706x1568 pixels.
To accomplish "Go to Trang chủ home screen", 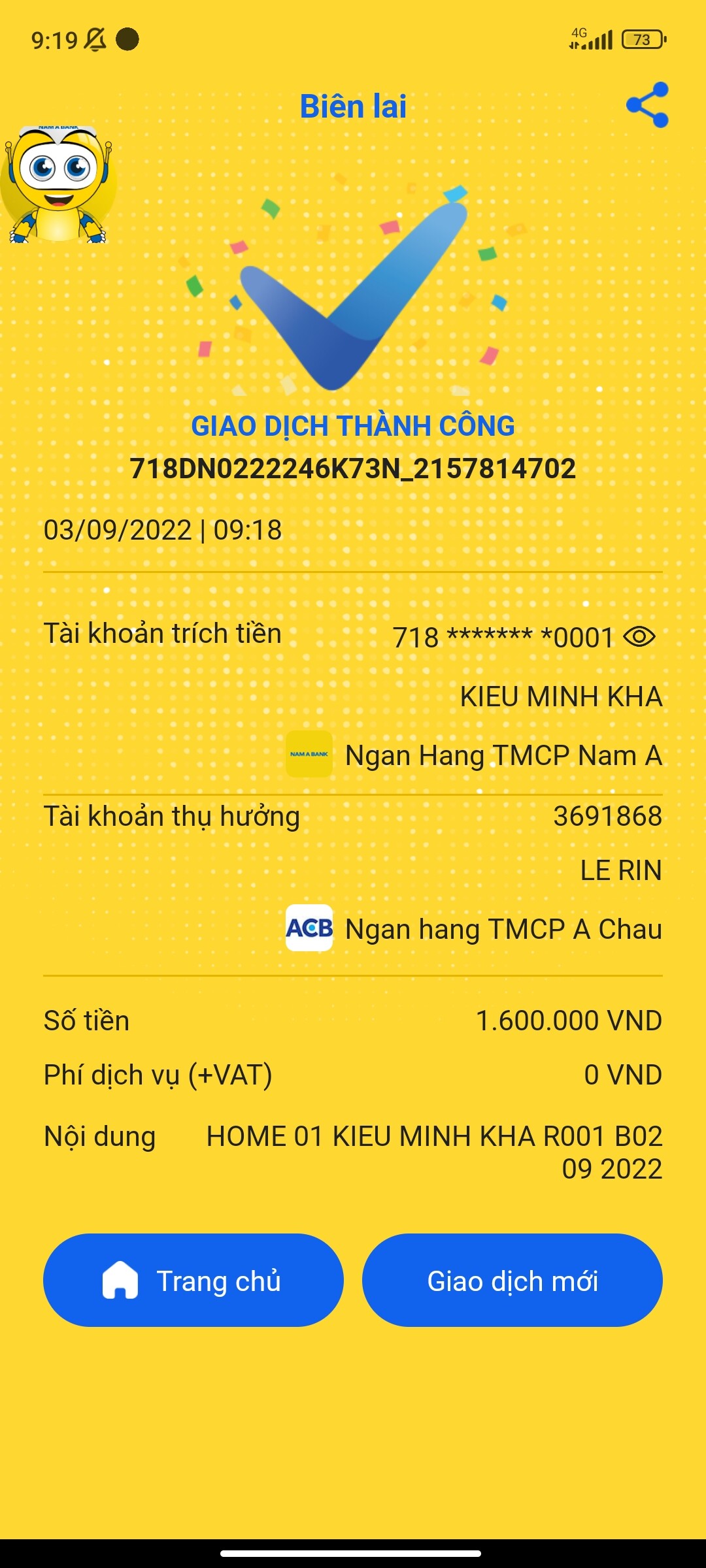I will click(x=193, y=1281).
